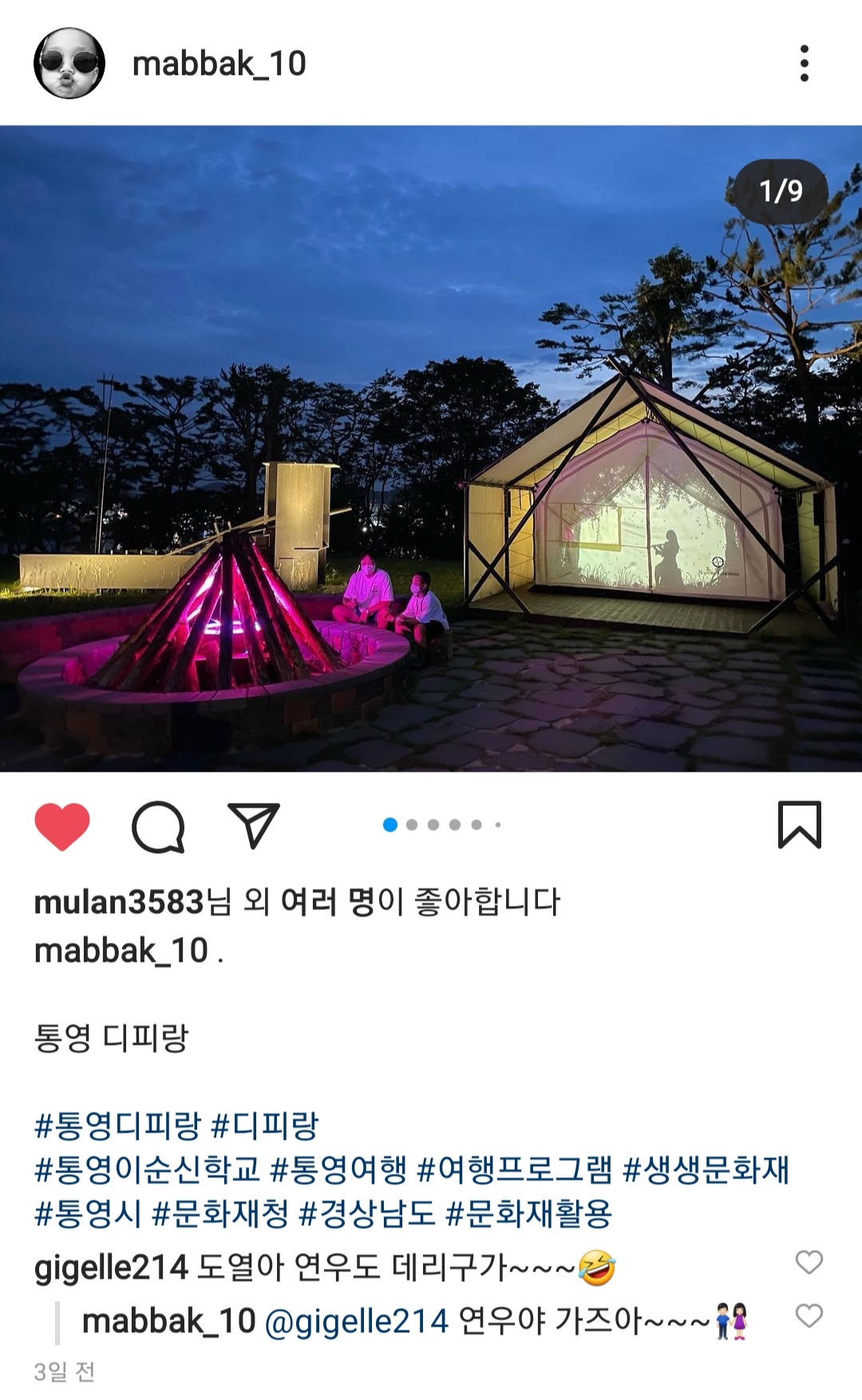This screenshot has width=862, height=1400.
Task: Like gigelle214's comment
Action: coord(809,1262)
